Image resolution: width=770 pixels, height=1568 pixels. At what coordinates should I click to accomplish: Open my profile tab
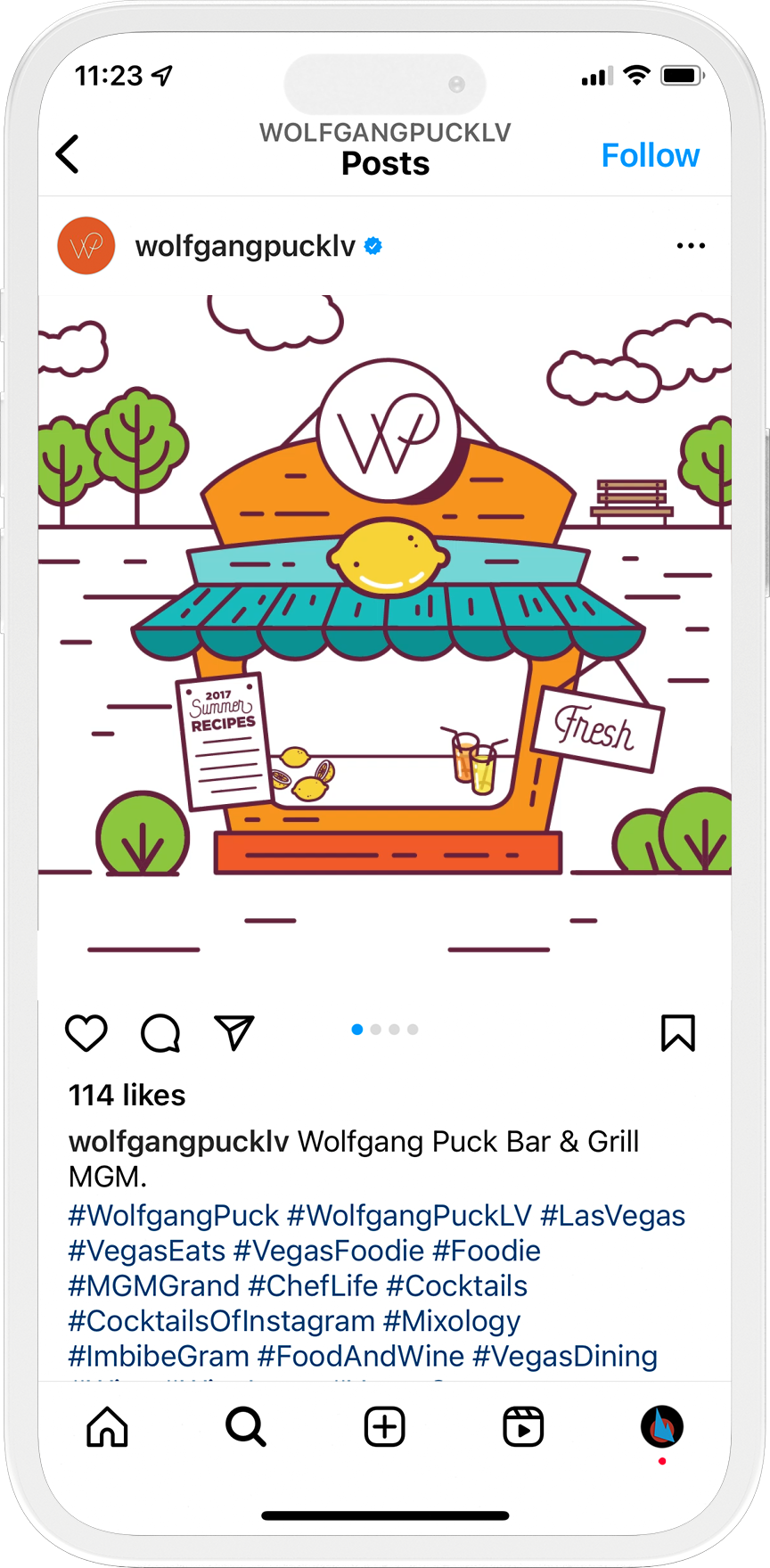coord(662,1426)
